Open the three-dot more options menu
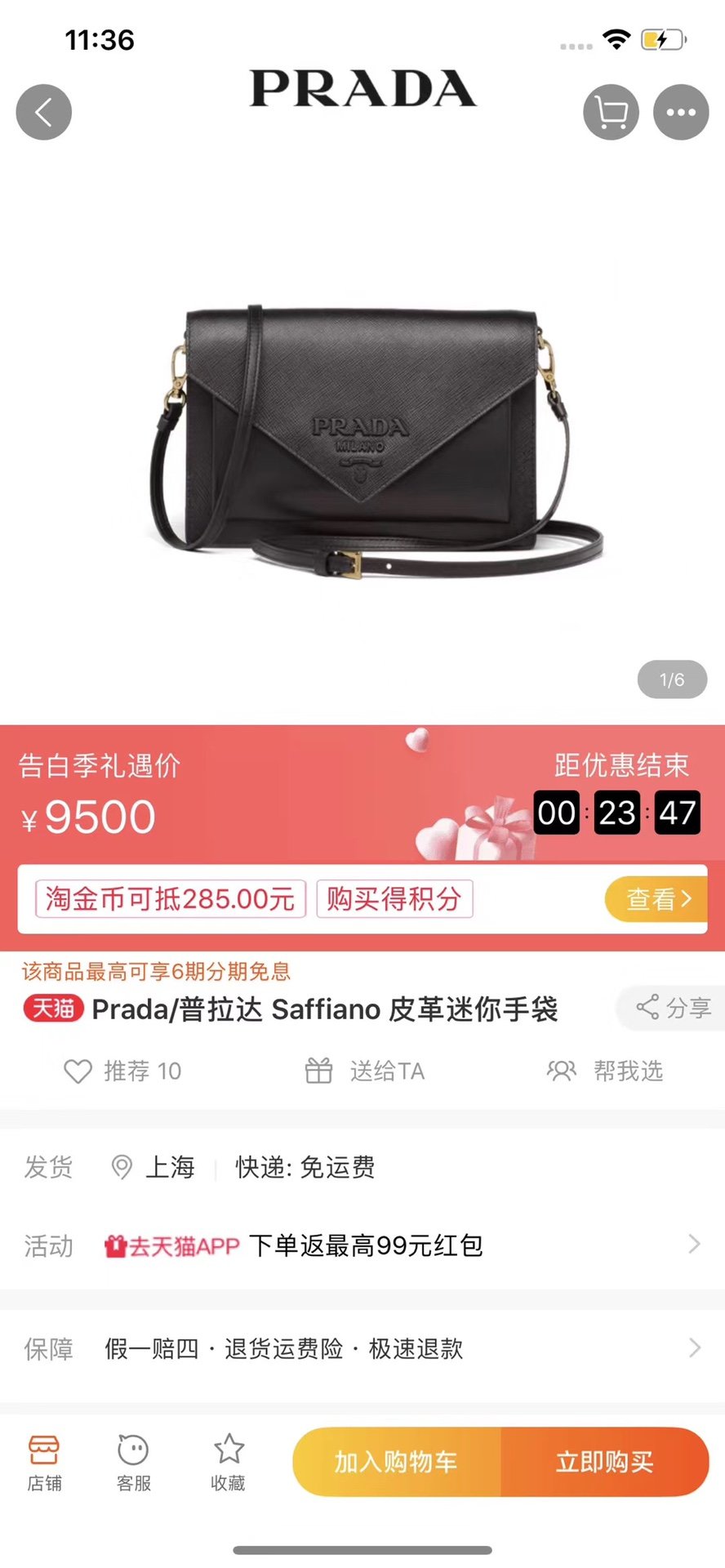 (x=681, y=113)
